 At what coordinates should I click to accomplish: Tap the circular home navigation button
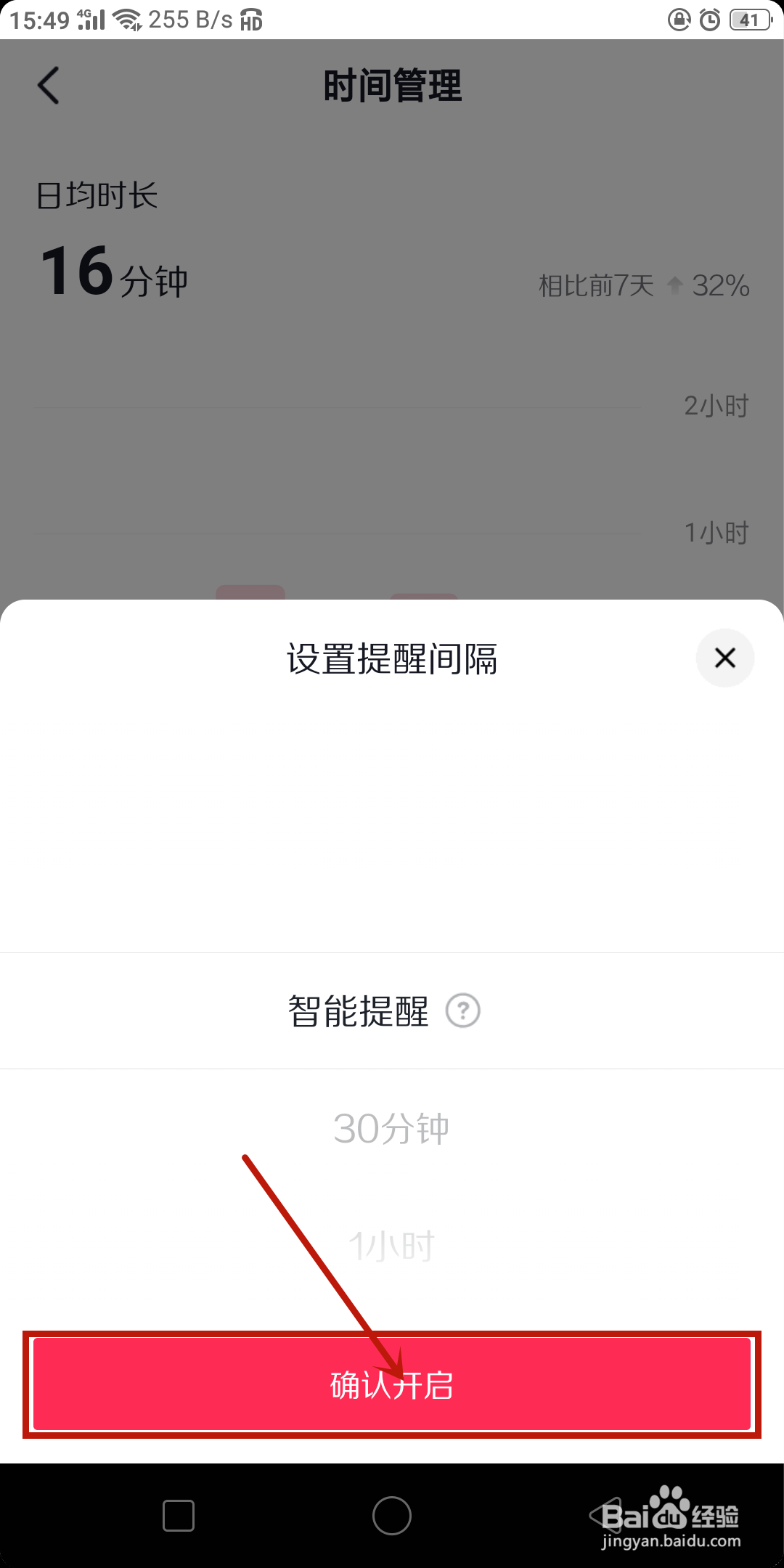(392, 1516)
